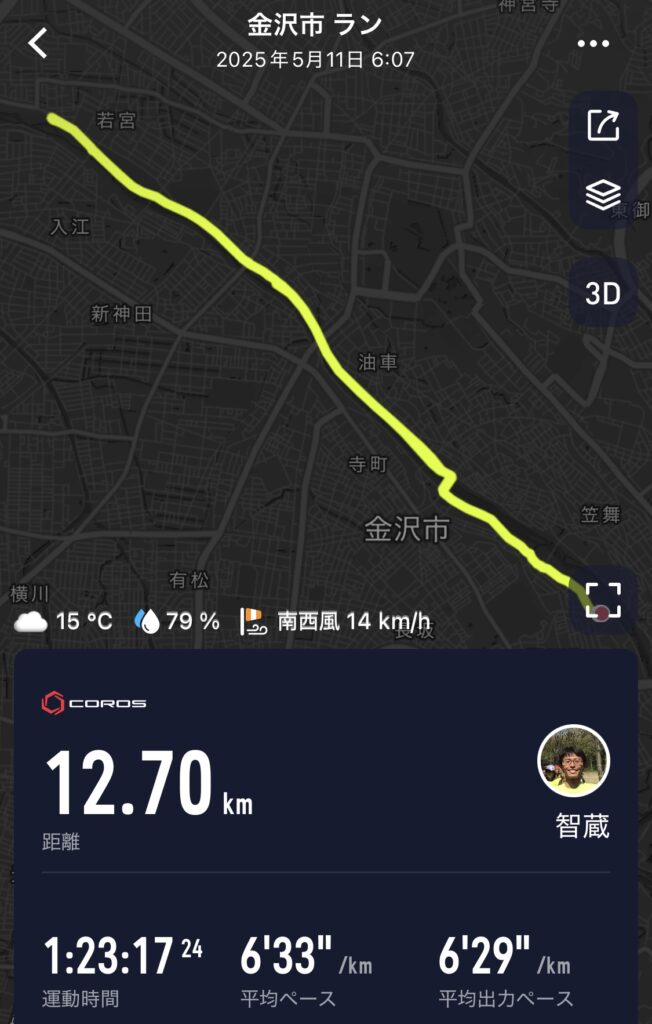Share this run activity
Viewport: 652px width, 1024px height.
click(603, 126)
